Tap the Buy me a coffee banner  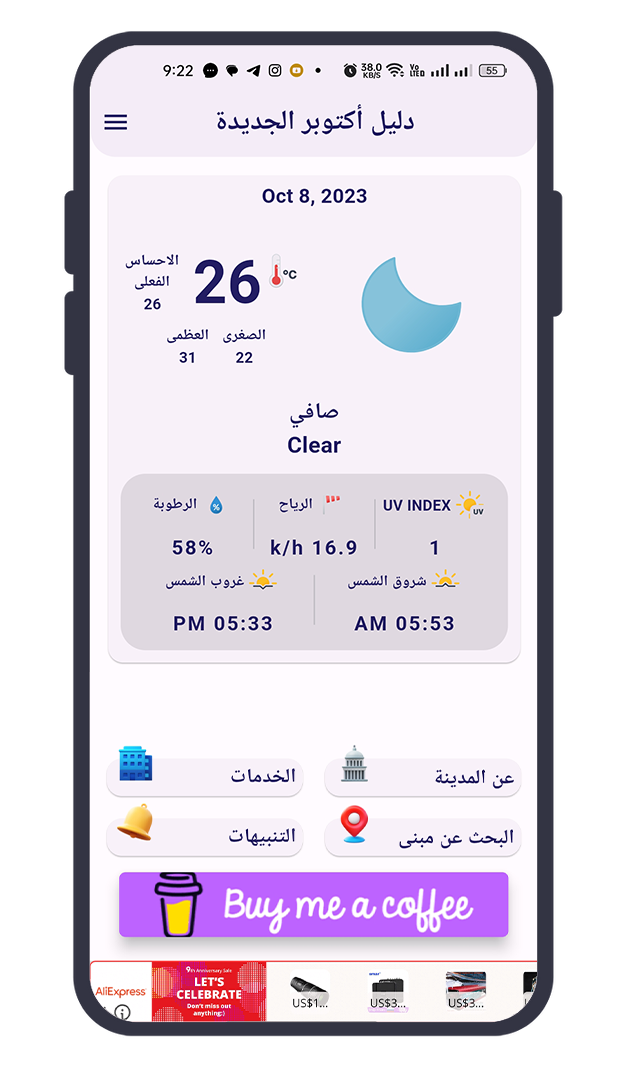[314, 905]
